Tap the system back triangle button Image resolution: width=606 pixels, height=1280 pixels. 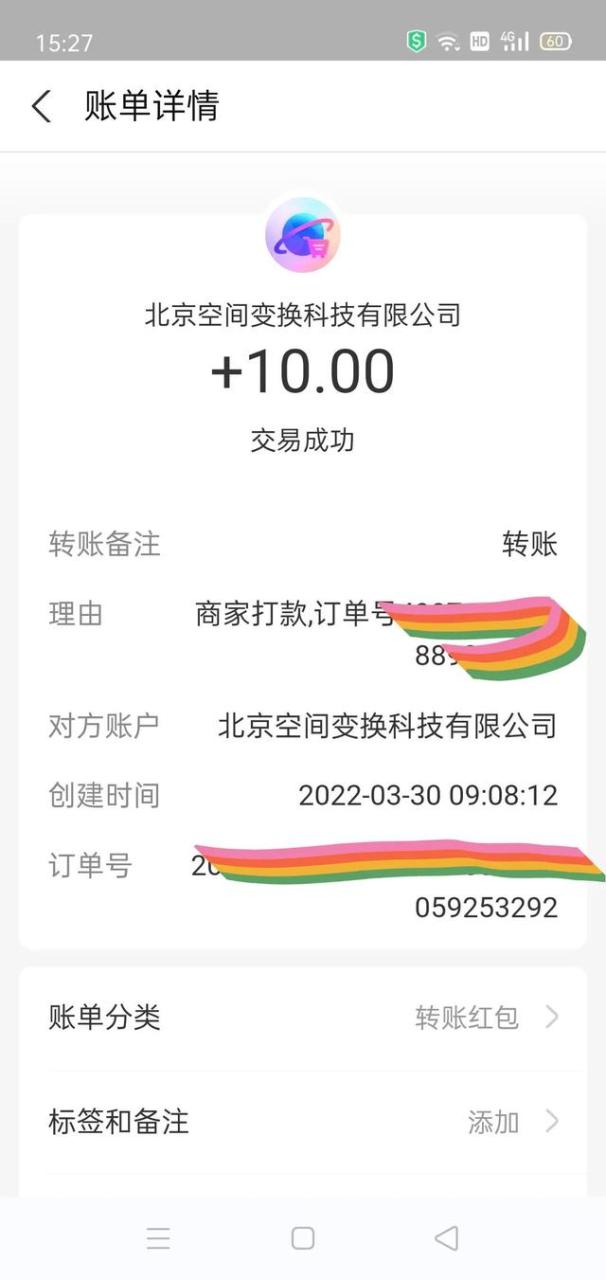click(447, 1238)
